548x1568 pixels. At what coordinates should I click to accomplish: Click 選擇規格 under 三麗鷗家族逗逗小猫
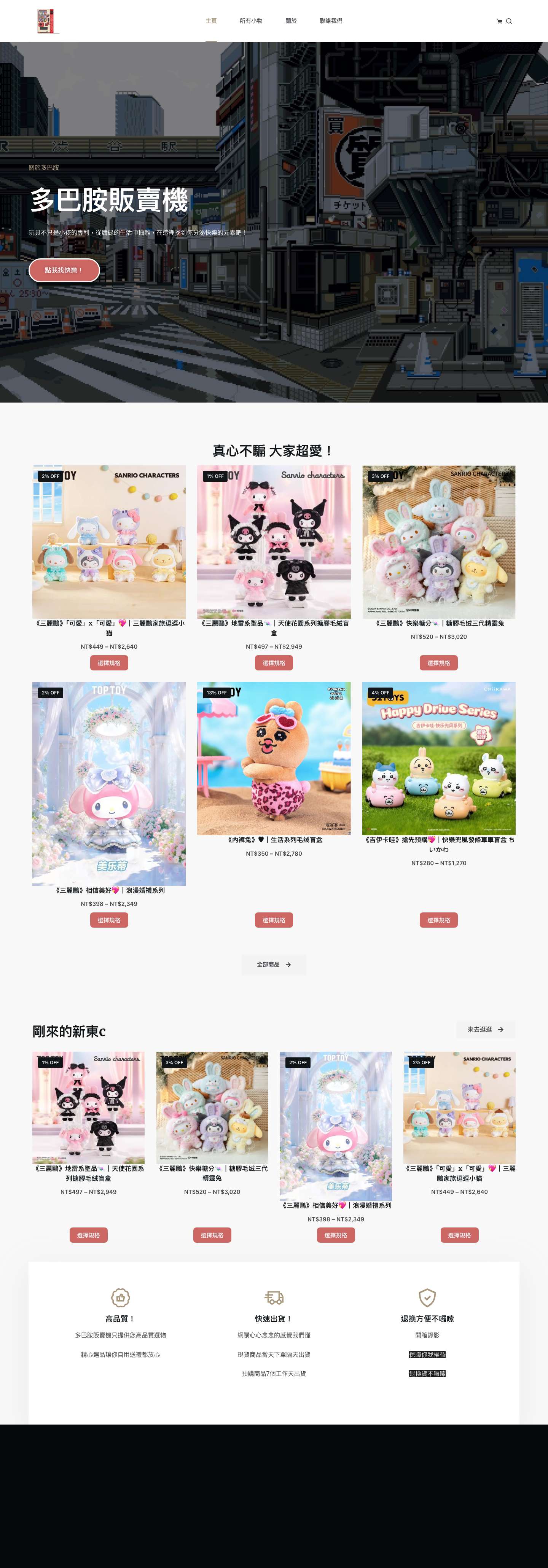click(x=110, y=662)
